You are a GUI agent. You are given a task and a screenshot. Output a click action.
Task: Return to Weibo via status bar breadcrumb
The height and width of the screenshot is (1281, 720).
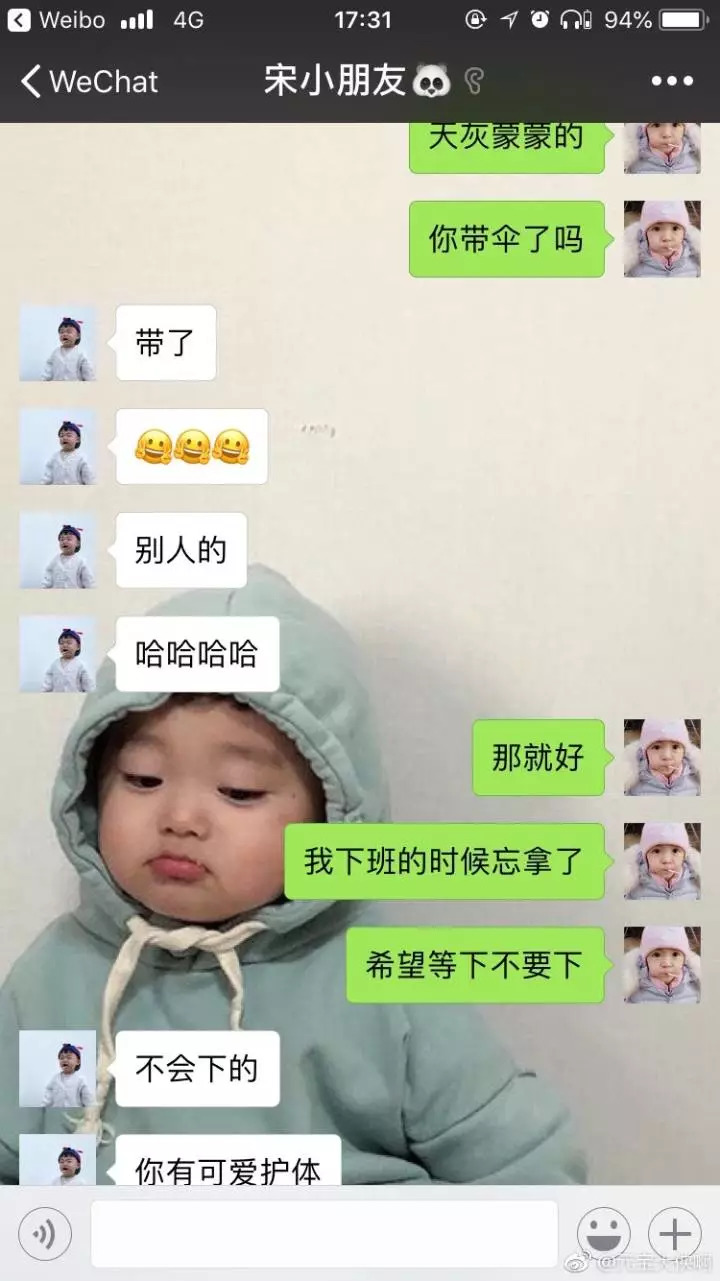[56, 20]
